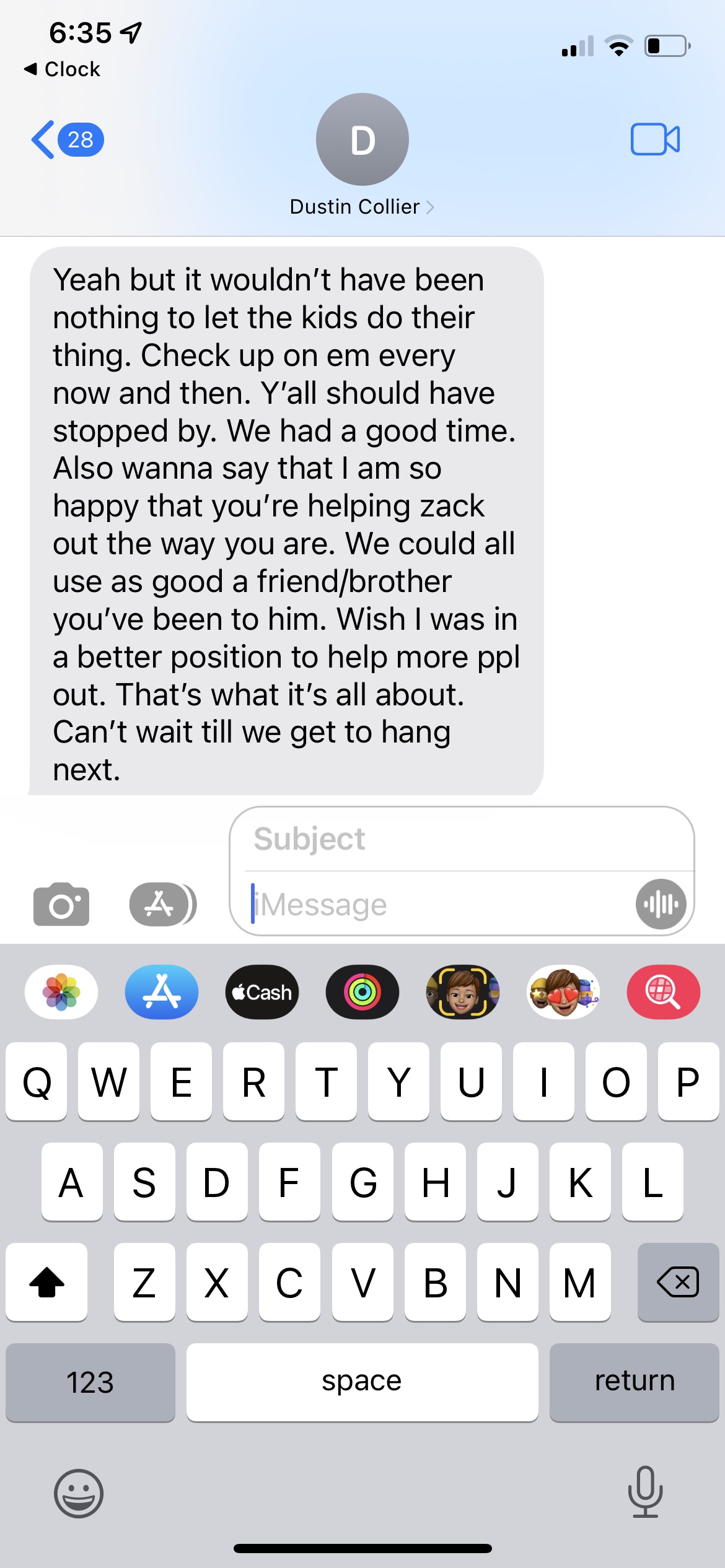Hit the return key
The height and width of the screenshot is (1568, 725).
(634, 1382)
